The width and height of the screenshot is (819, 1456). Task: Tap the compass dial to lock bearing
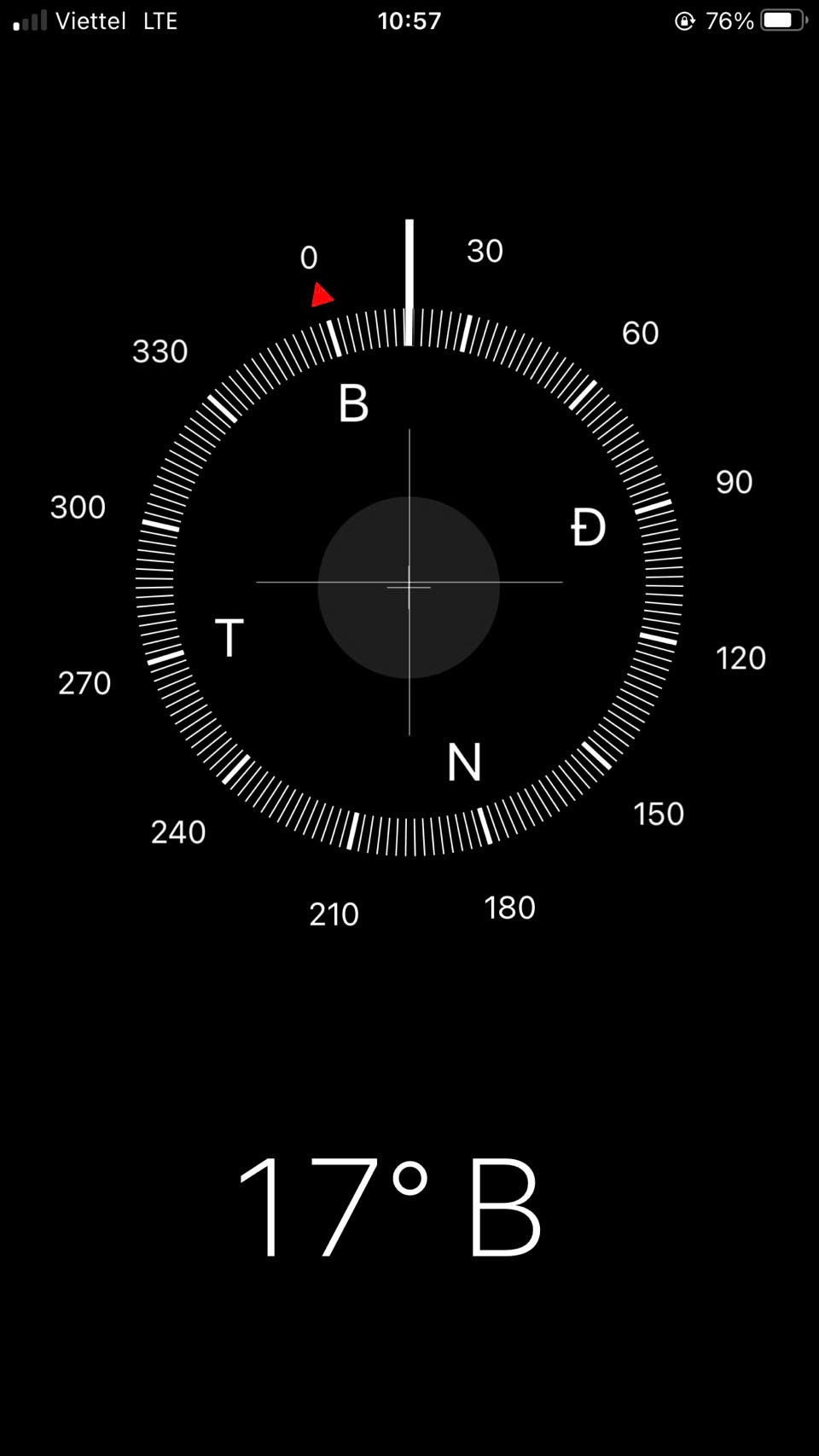point(409,582)
